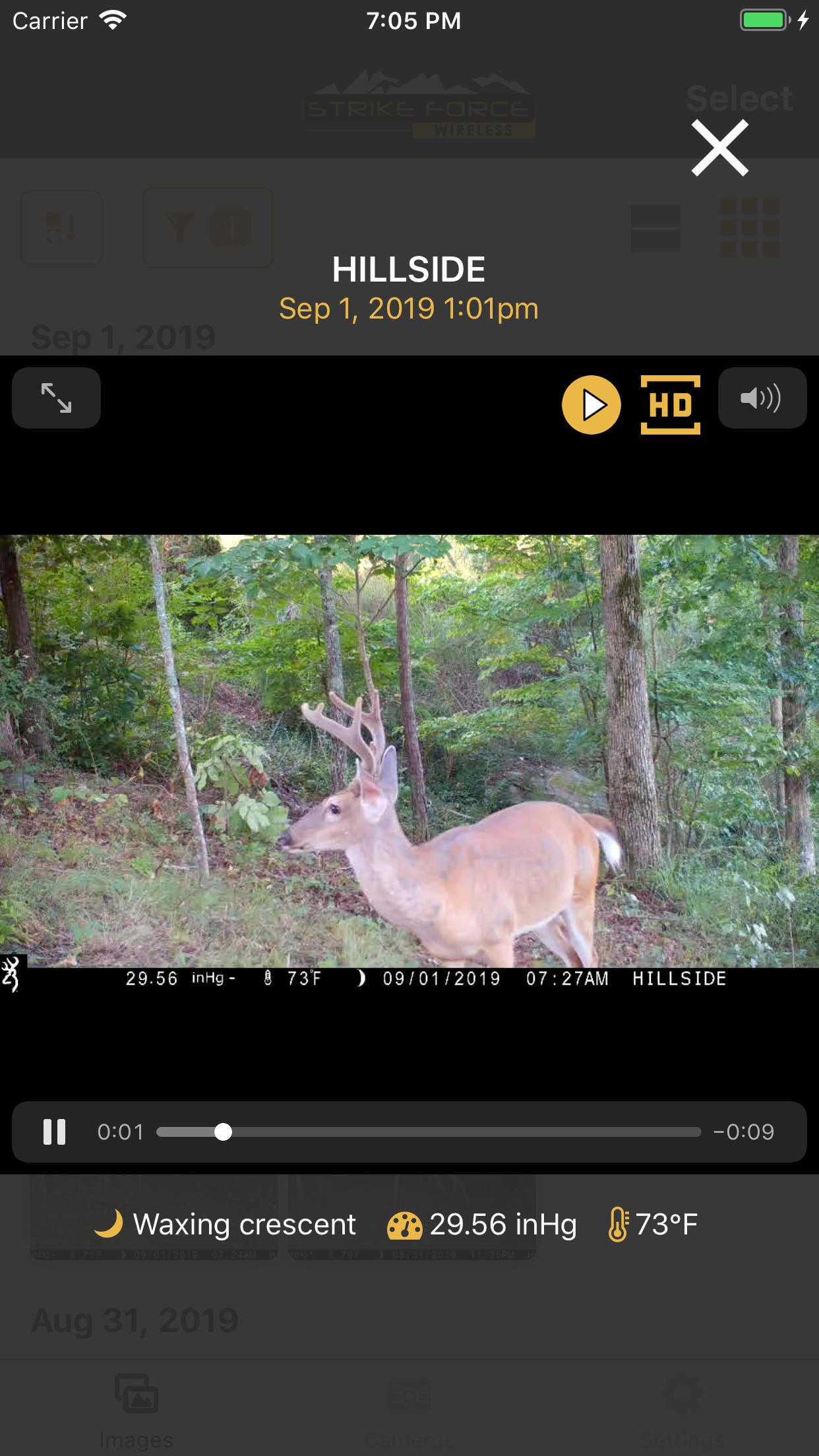Screen dimensions: 819x1456
Task: Toggle HD video quality
Action: [x=670, y=404]
